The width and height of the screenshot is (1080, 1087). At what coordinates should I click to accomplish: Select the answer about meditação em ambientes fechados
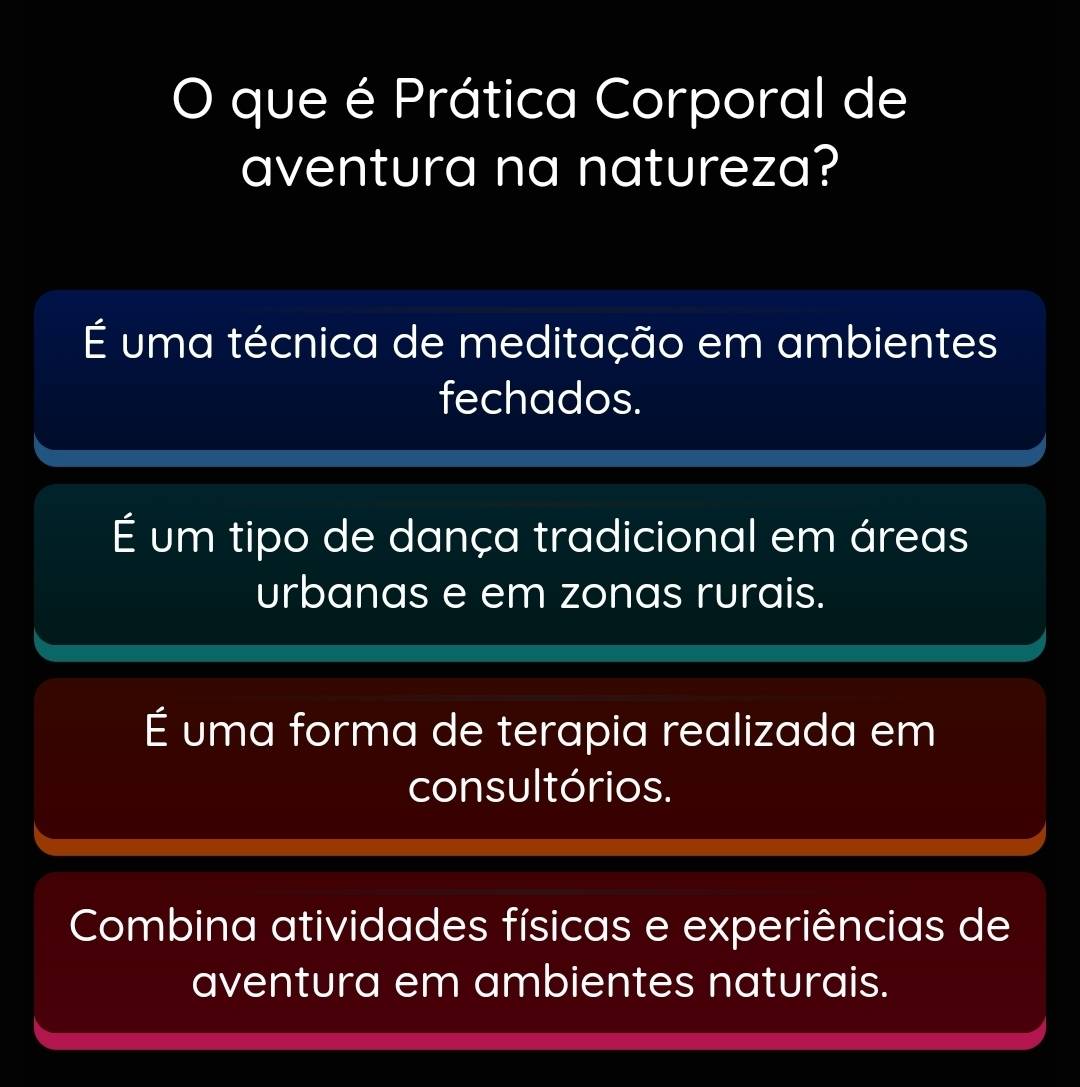[540, 372]
